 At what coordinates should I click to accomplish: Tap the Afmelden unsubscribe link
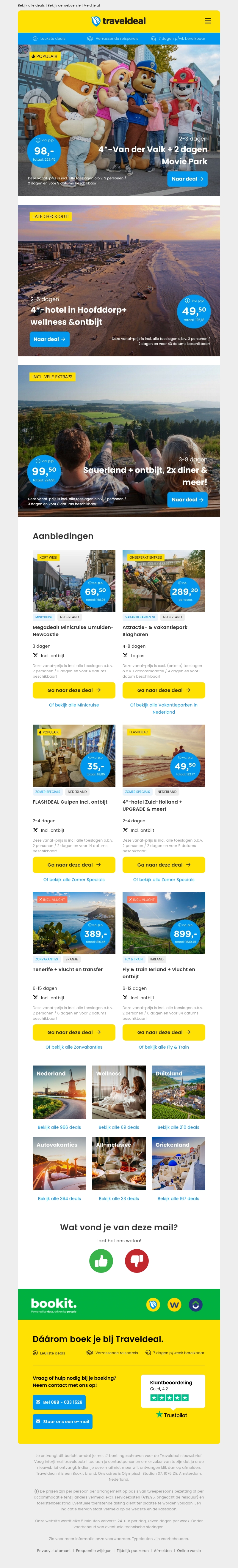pyautogui.click(x=162, y=1551)
